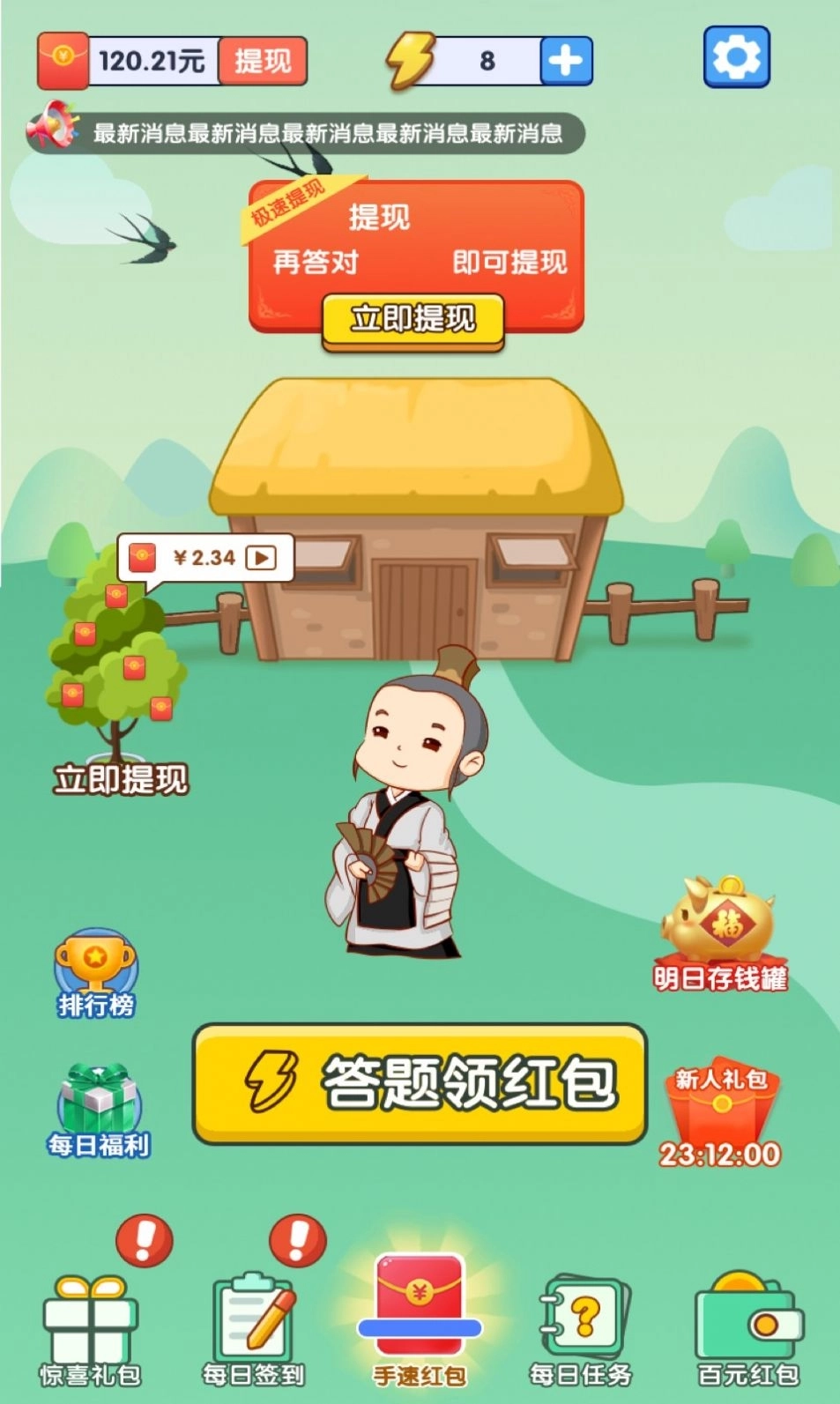Image resolution: width=840 pixels, height=1404 pixels.
Task: Start 答题领红包 quiz
Action: pos(420,1083)
